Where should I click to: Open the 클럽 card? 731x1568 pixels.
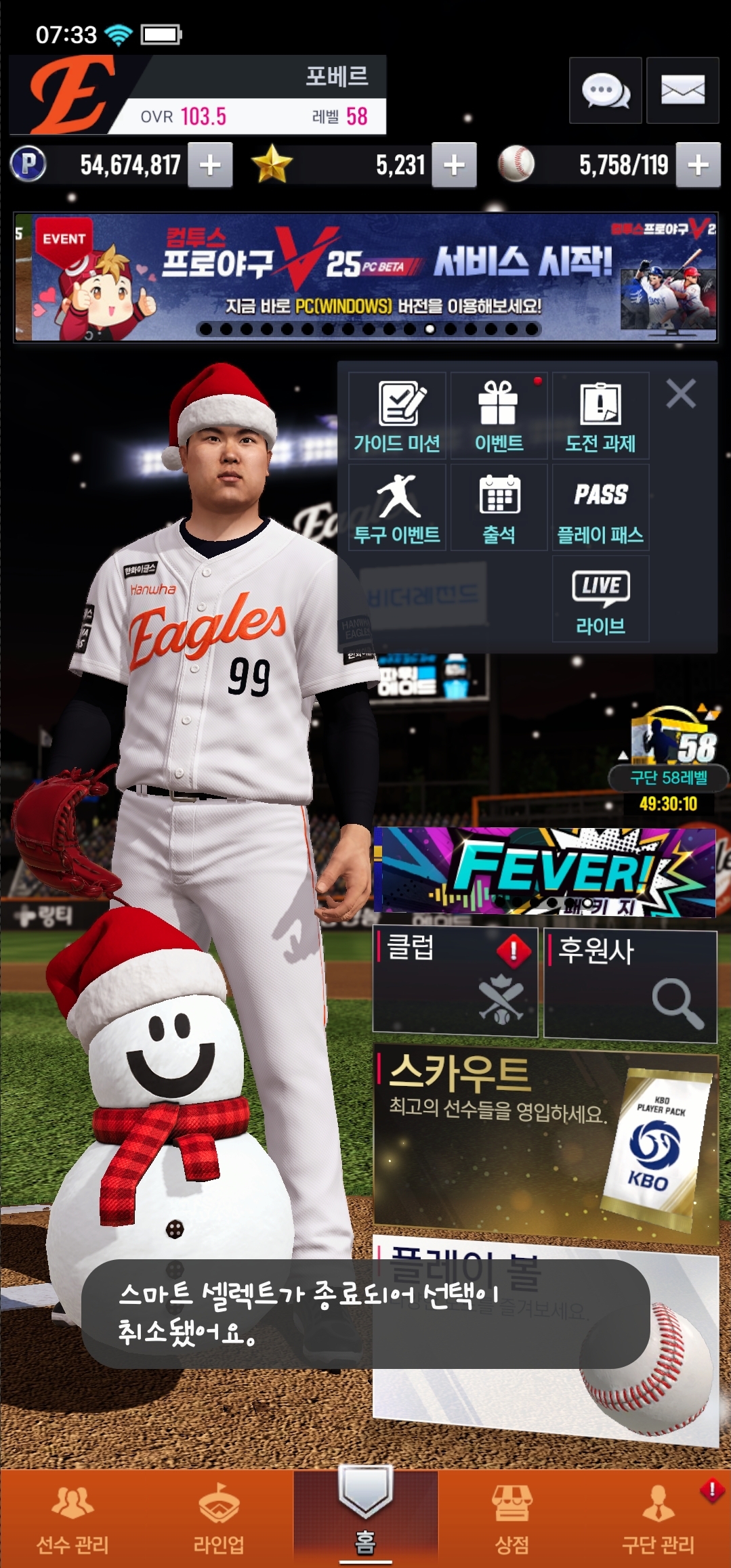coord(455,982)
